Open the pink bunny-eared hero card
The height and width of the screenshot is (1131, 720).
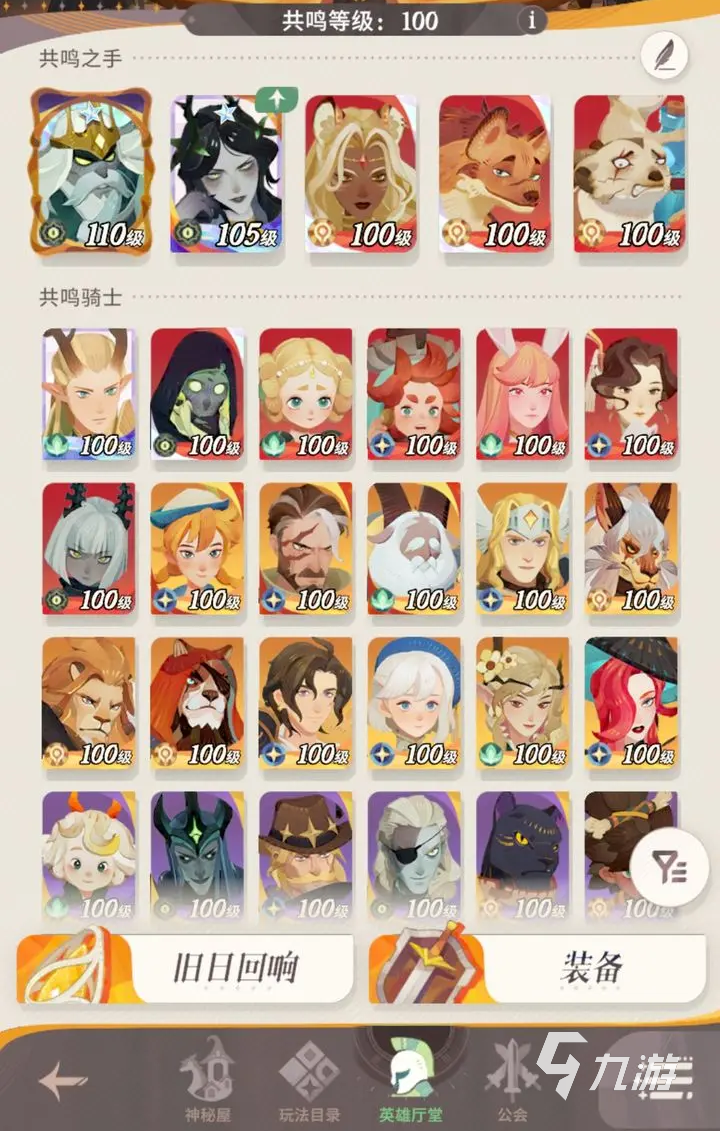click(x=522, y=393)
